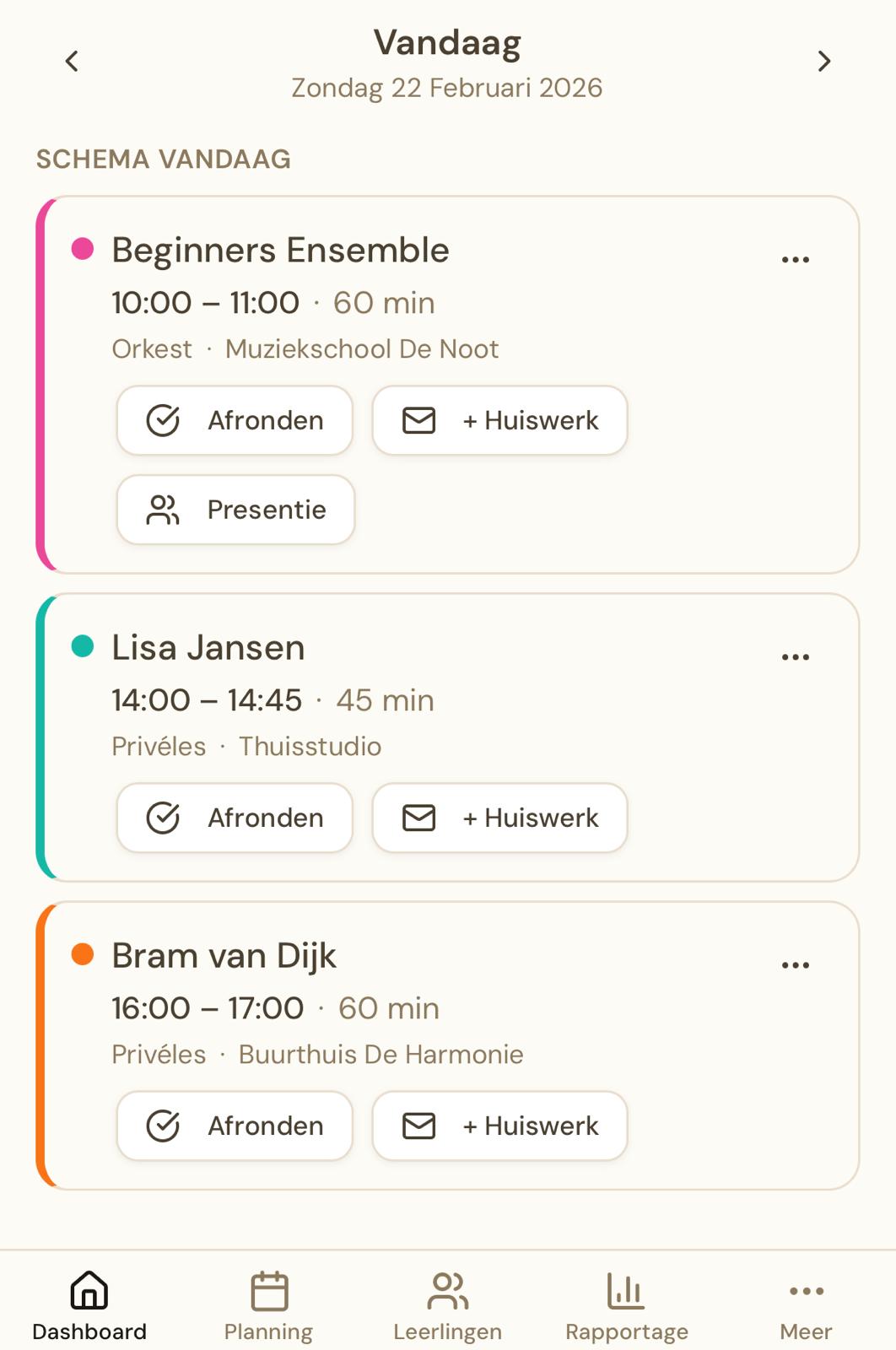Viewport: 896px width, 1350px height.
Task: Tap the Meer ellipsis icon in the bottom bar
Action: pyautogui.click(x=805, y=1289)
